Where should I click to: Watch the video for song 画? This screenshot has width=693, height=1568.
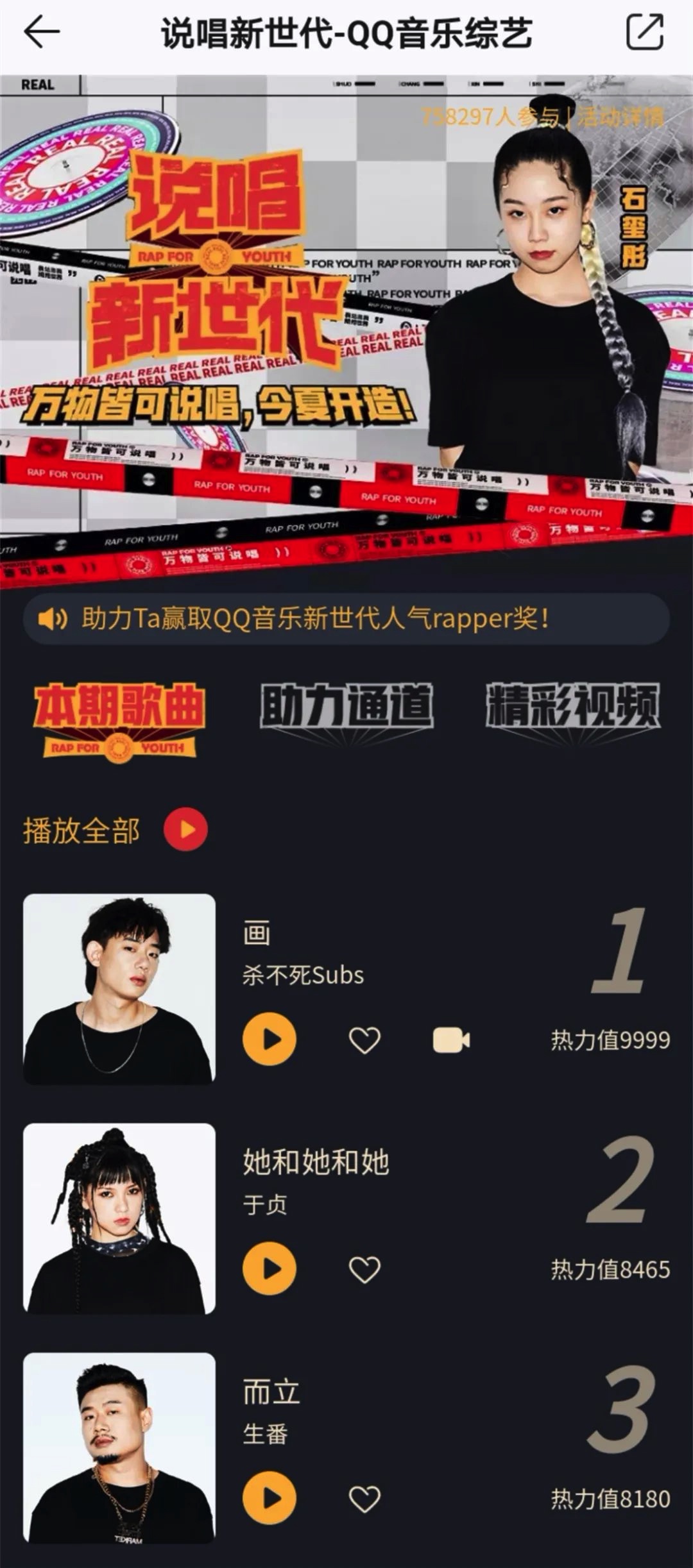pos(451,1040)
